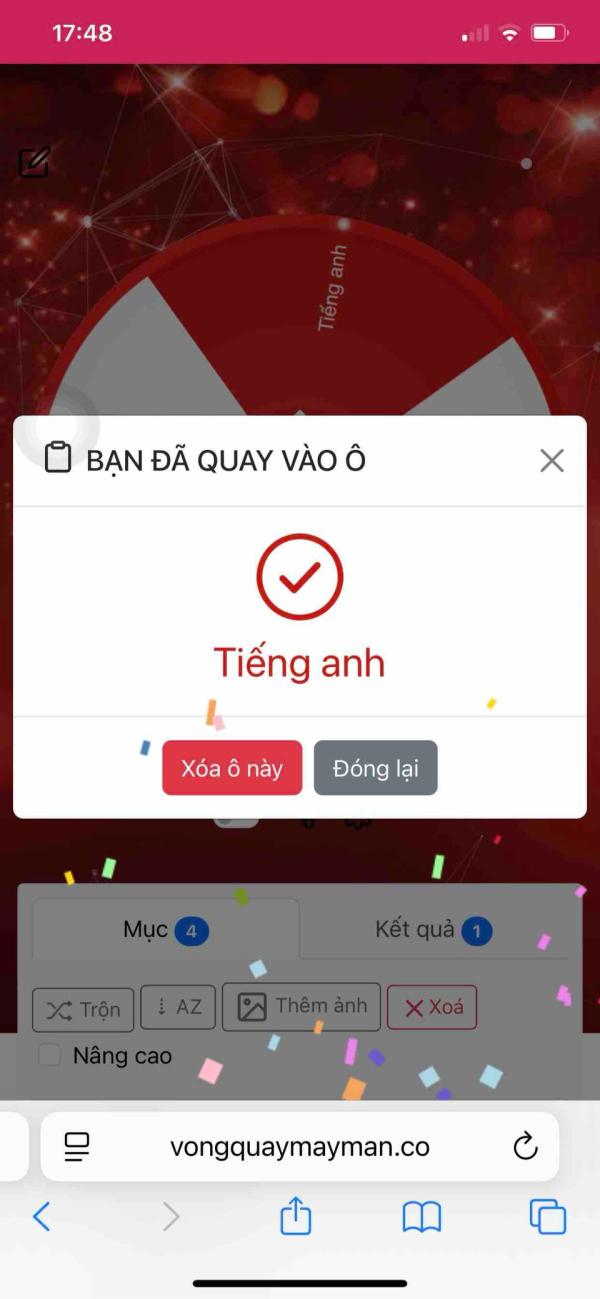Image resolution: width=600 pixels, height=1299 pixels.
Task: Tap Thêm ảnh to add image
Action: pos(301,1006)
